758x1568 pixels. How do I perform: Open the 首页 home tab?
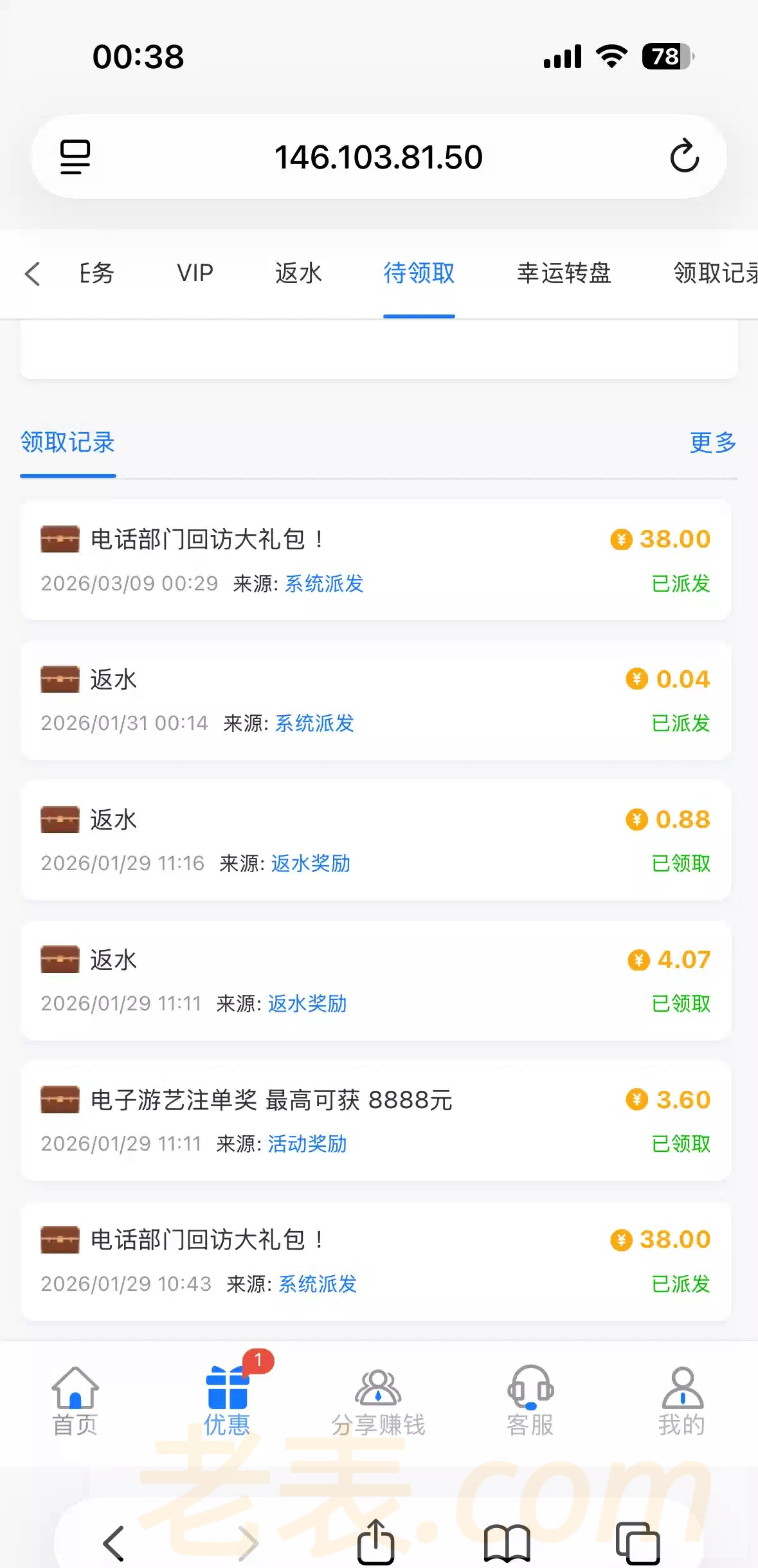[x=75, y=1401]
